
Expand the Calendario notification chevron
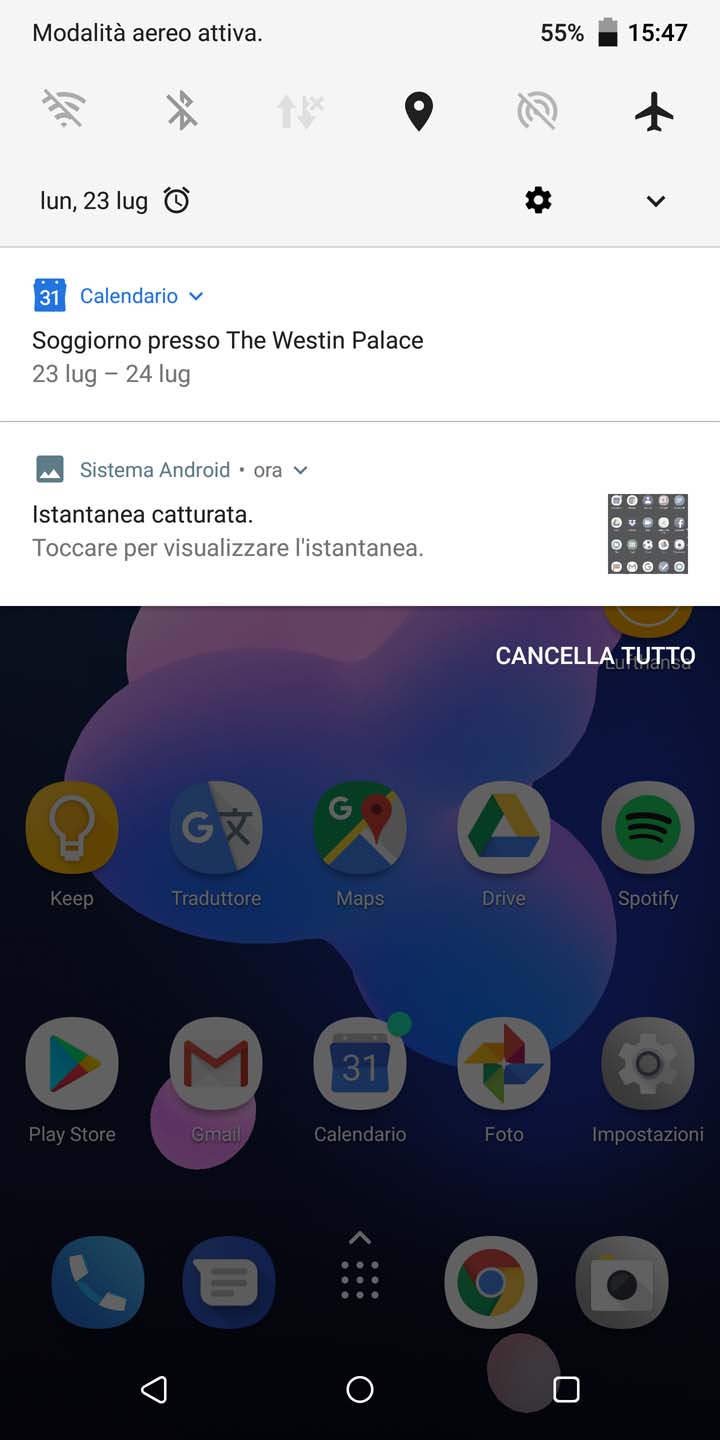(x=196, y=296)
